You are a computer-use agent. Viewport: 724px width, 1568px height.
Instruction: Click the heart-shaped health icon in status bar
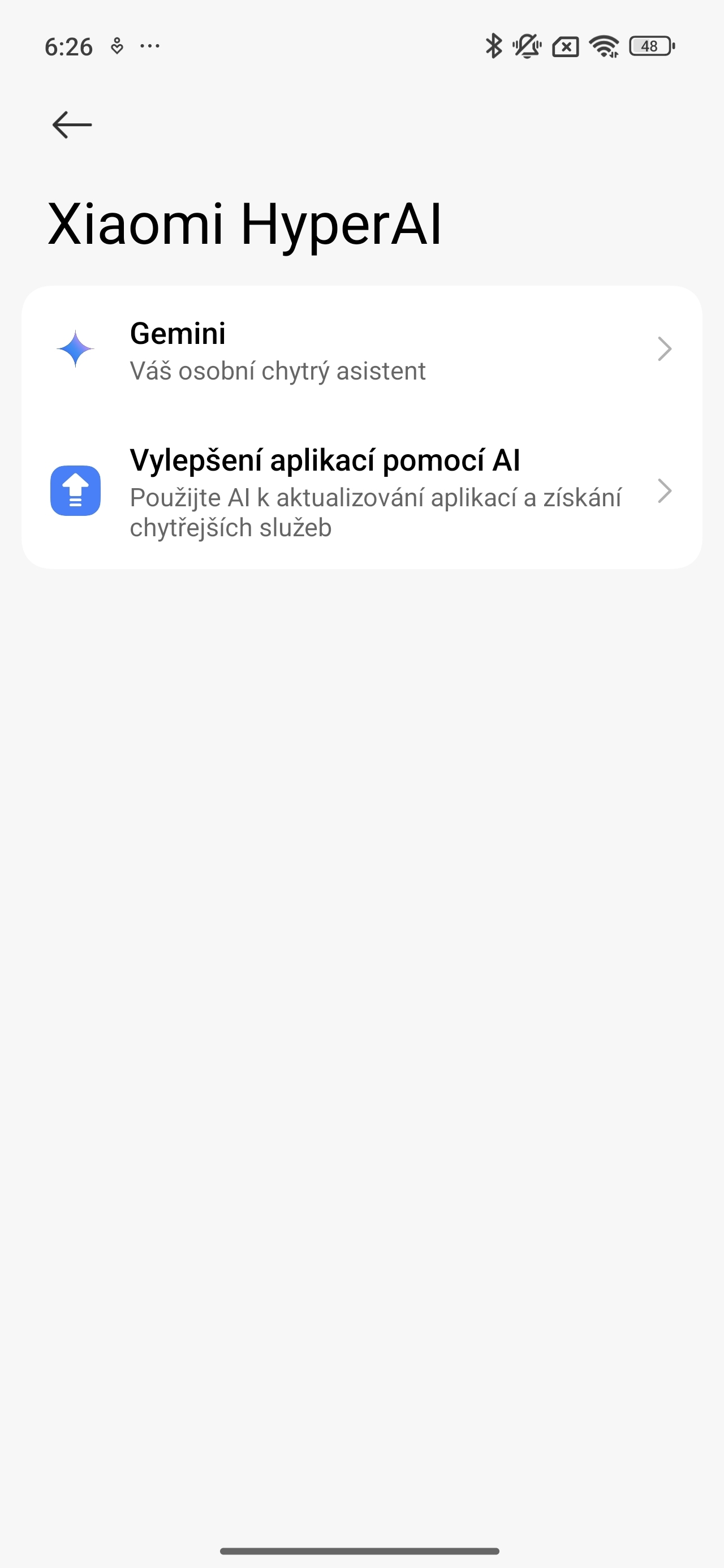(x=117, y=45)
